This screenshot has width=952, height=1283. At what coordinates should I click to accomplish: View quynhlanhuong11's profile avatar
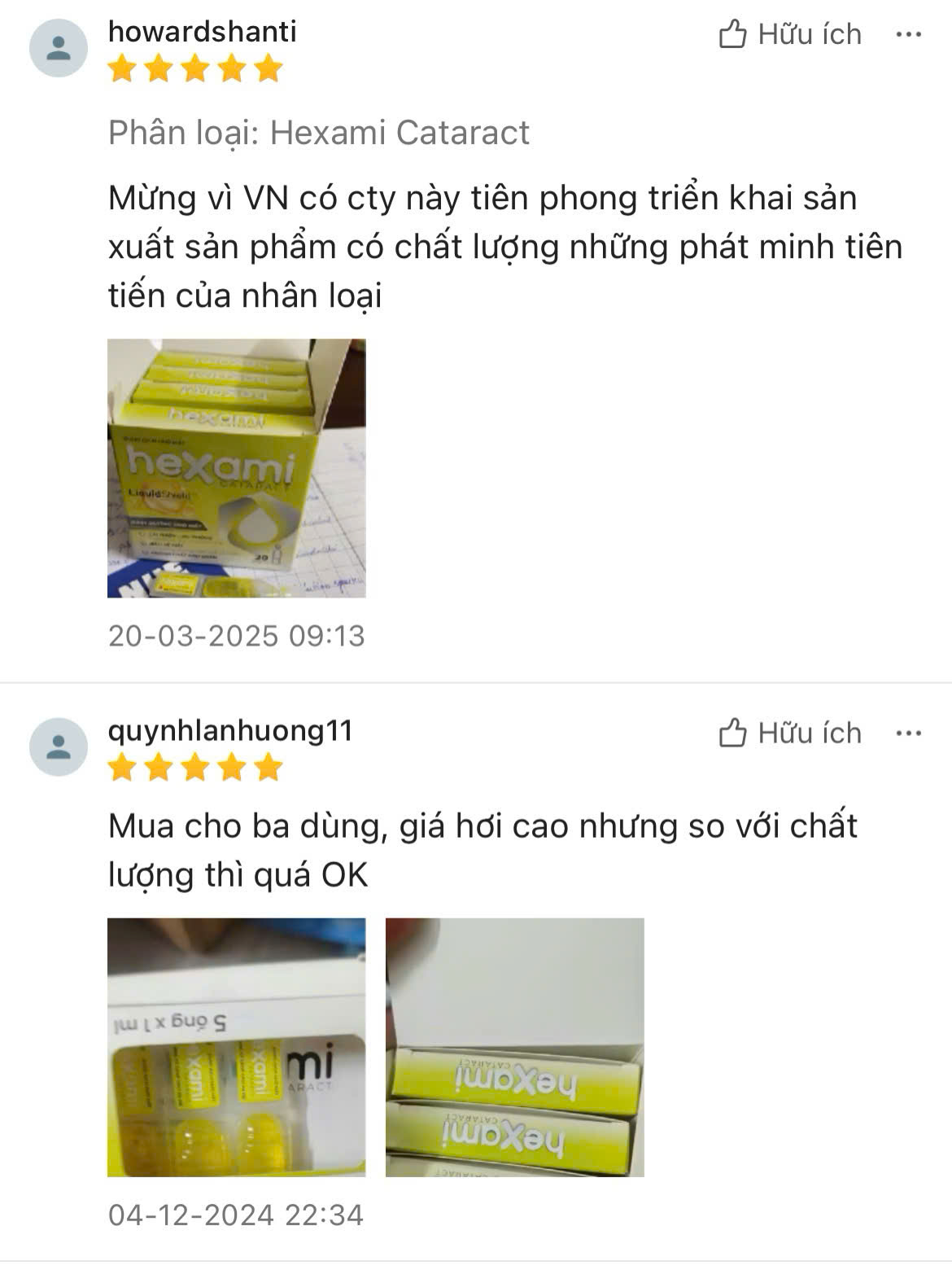click(x=59, y=747)
